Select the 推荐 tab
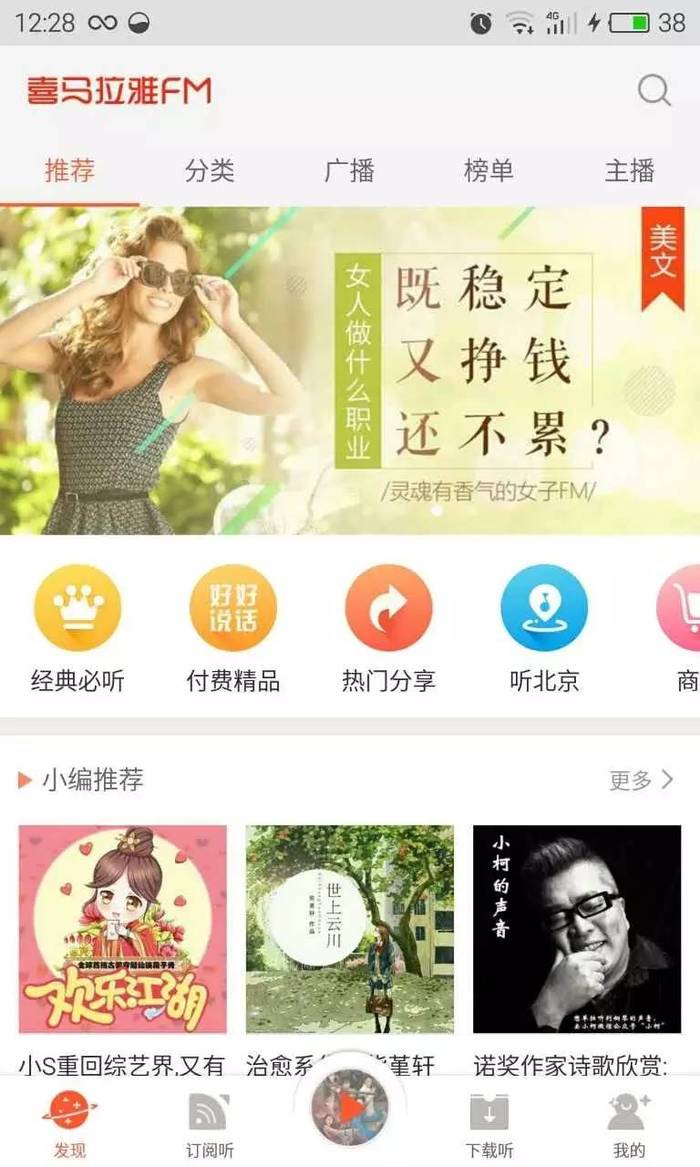 (x=69, y=170)
